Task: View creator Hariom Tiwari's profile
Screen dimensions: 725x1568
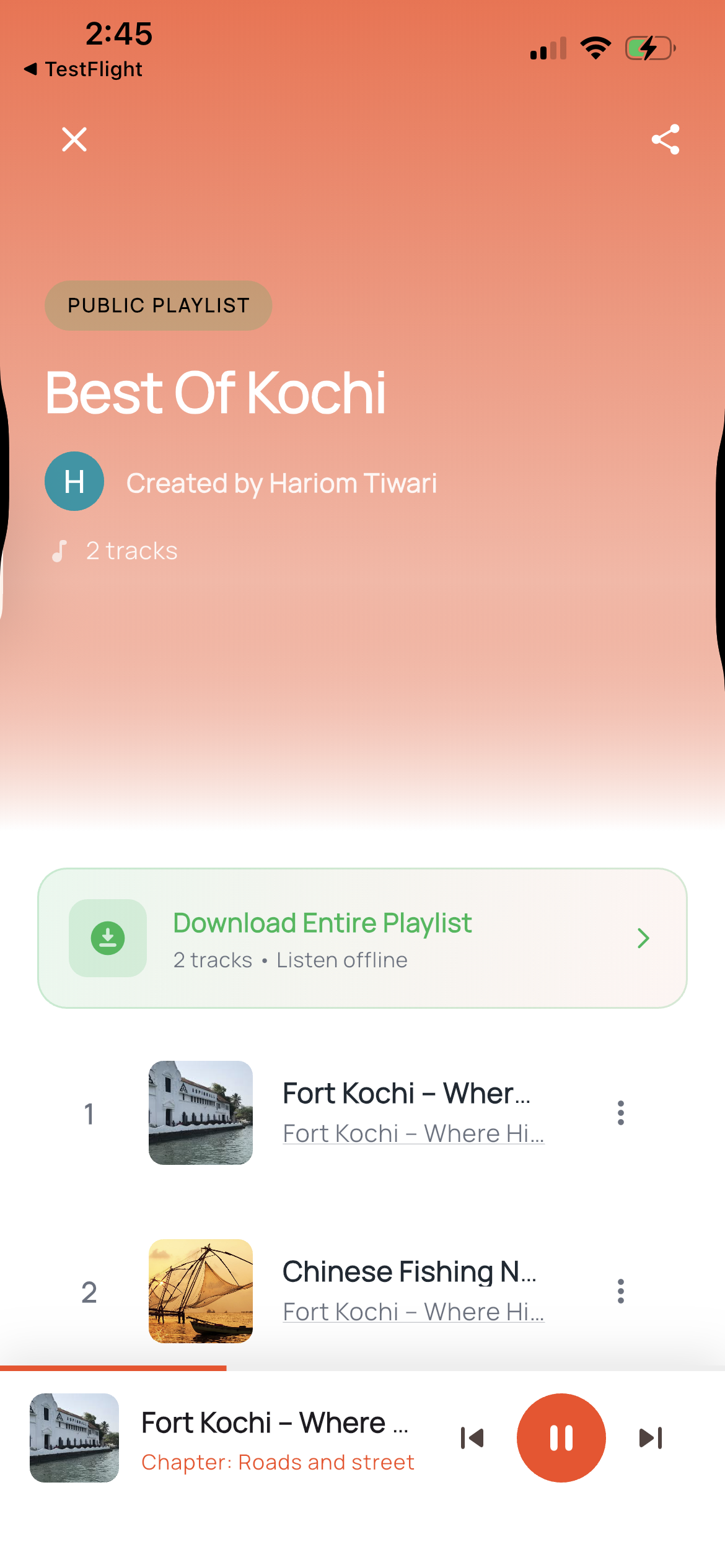Action: (281, 483)
